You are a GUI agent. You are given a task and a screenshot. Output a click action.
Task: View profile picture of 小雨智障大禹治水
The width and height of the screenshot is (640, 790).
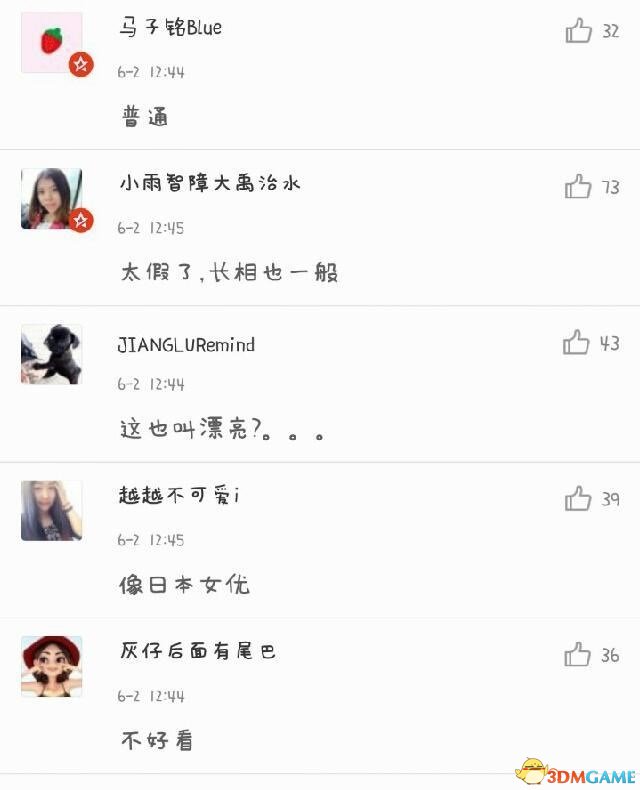pyautogui.click(x=52, y=198)
